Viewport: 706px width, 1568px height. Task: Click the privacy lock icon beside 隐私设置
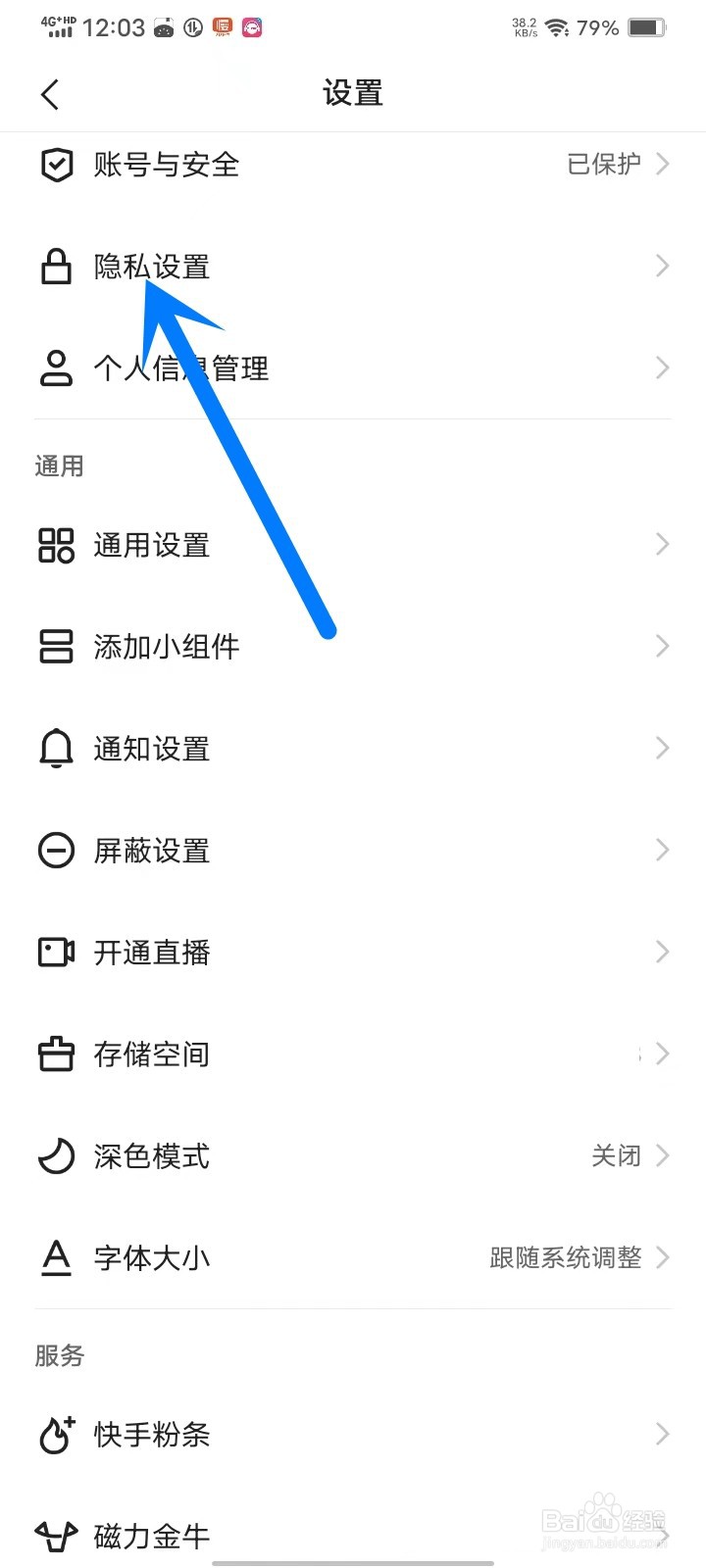(x=56, y=266)
